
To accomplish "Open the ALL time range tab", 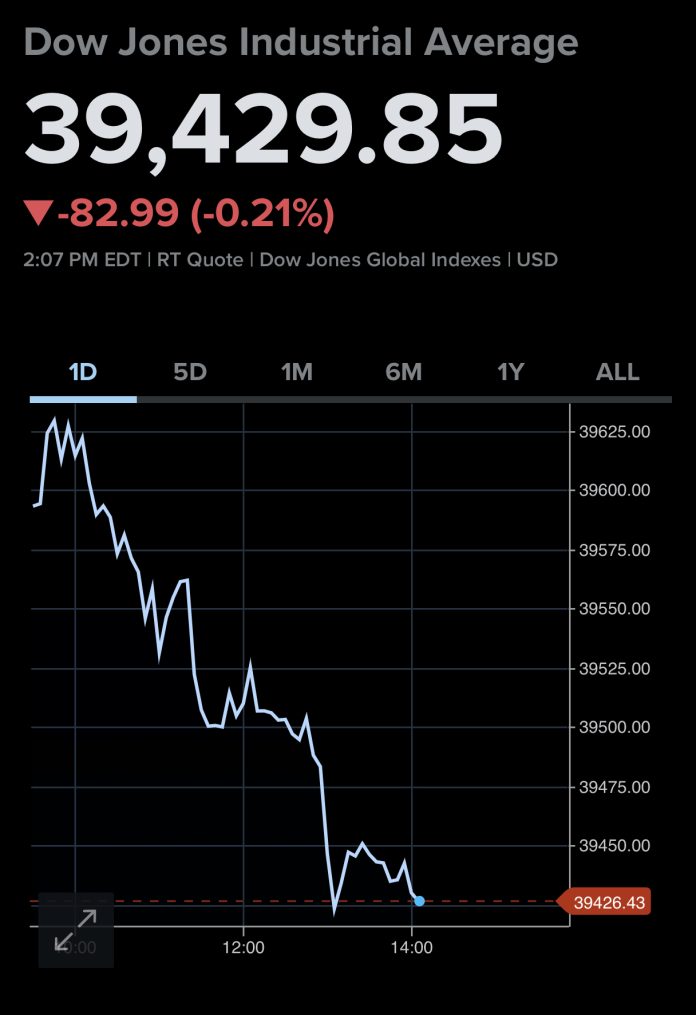I will (617, 372).
